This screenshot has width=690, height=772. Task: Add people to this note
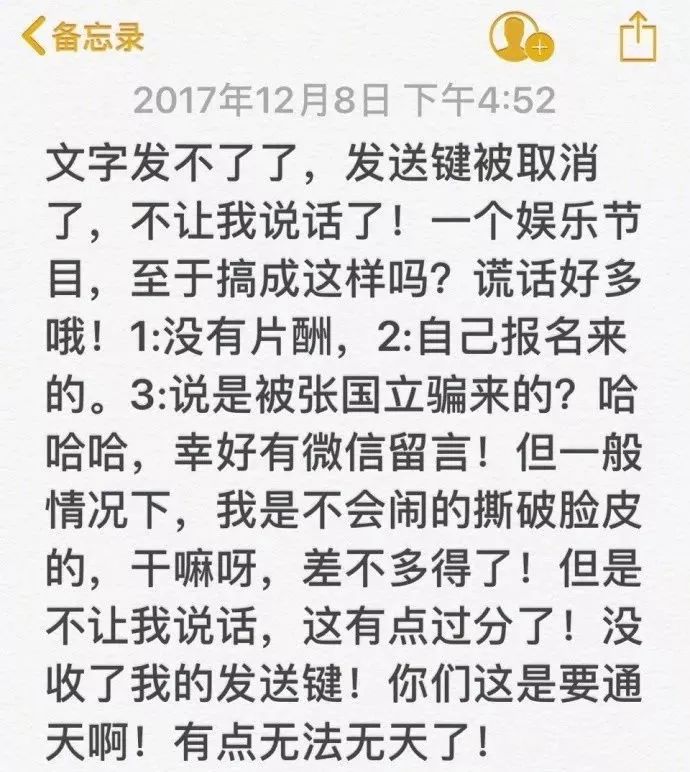[519, 36]
